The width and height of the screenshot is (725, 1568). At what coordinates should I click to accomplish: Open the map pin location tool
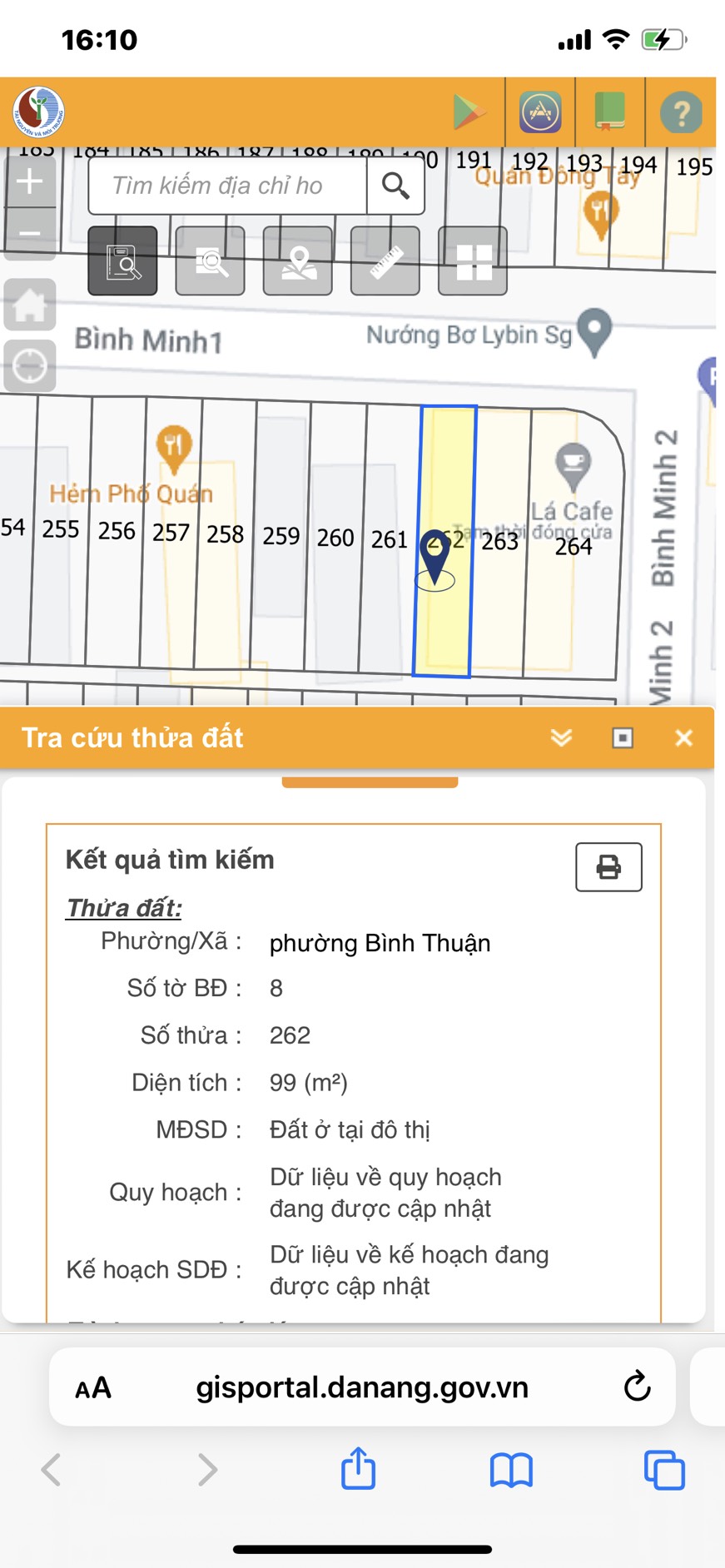click(298, 261)
